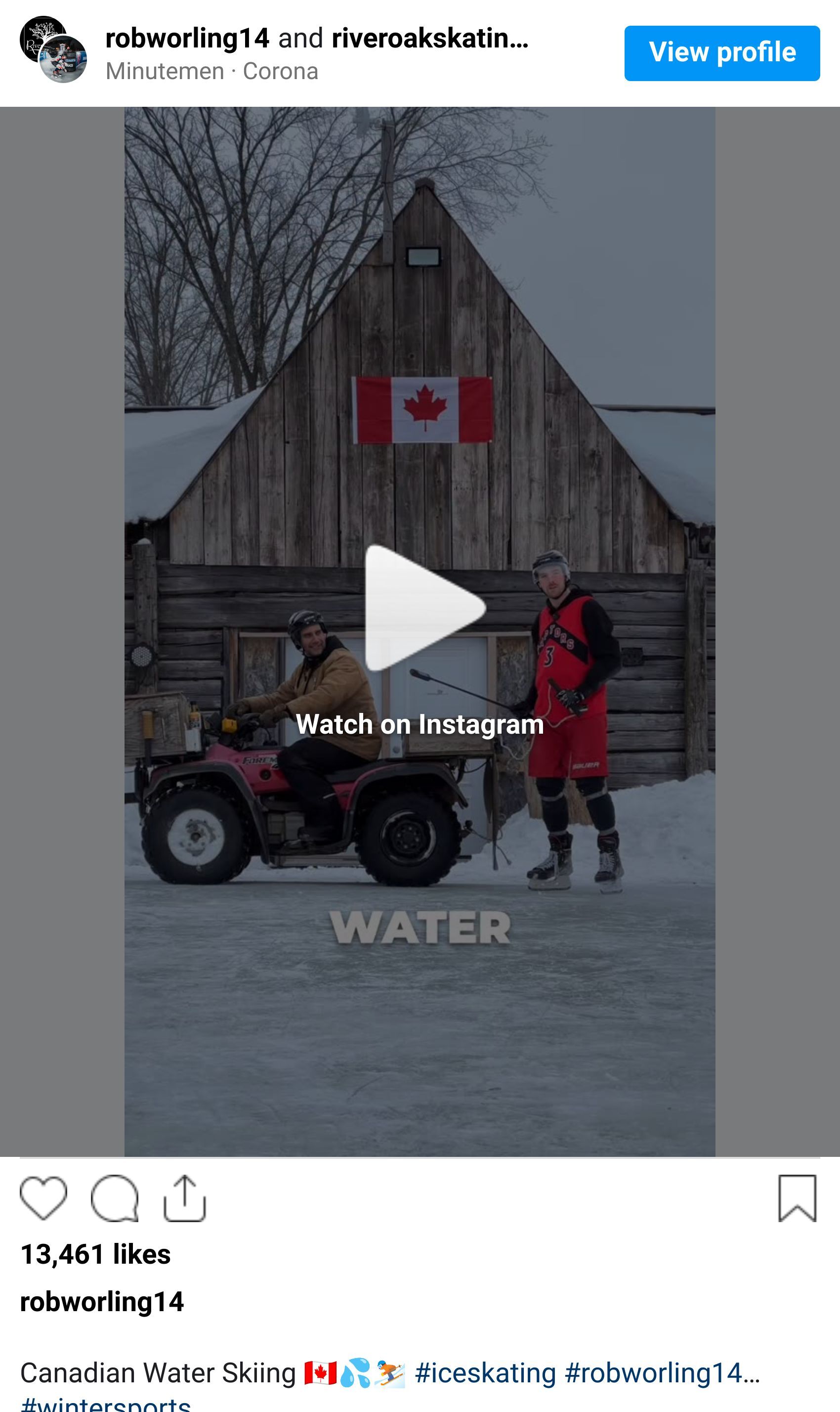
Task: Open robworling14 and riveroakskatin… header names
Action: point(316,39)
